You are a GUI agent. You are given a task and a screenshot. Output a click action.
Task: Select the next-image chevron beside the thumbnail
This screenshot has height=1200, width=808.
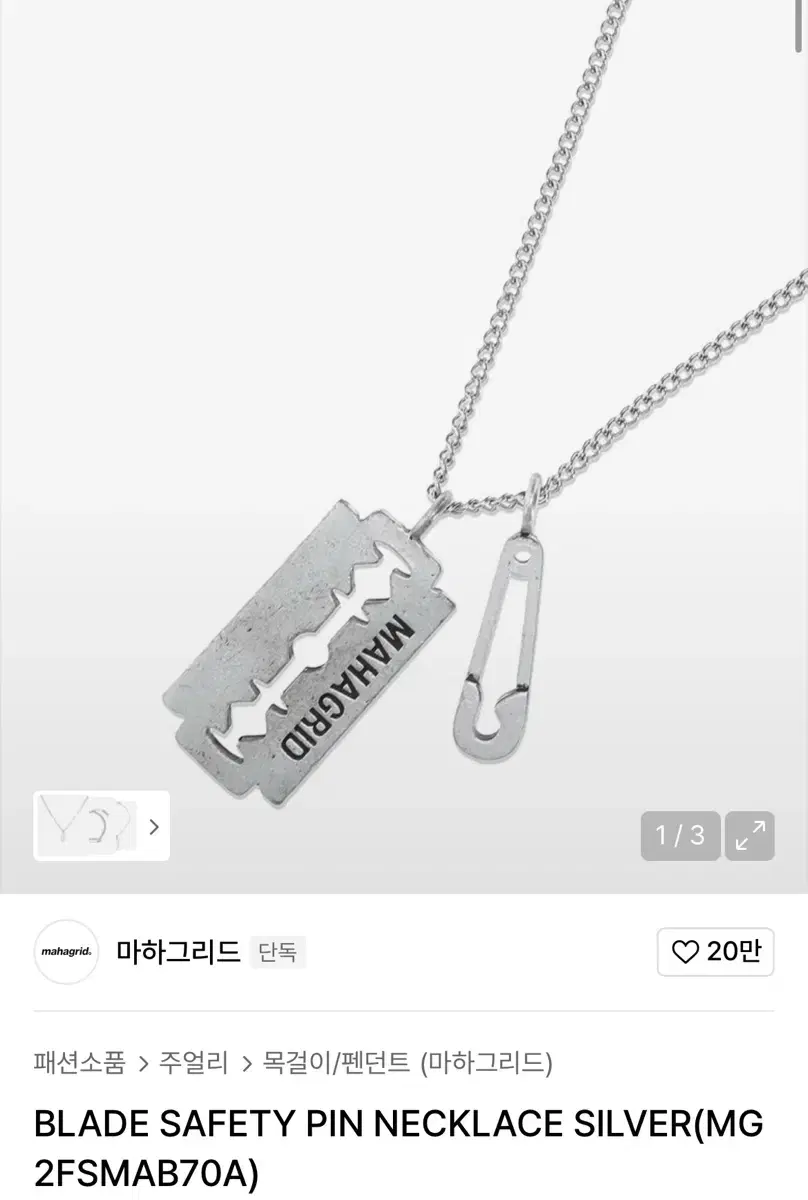[154, 826]
